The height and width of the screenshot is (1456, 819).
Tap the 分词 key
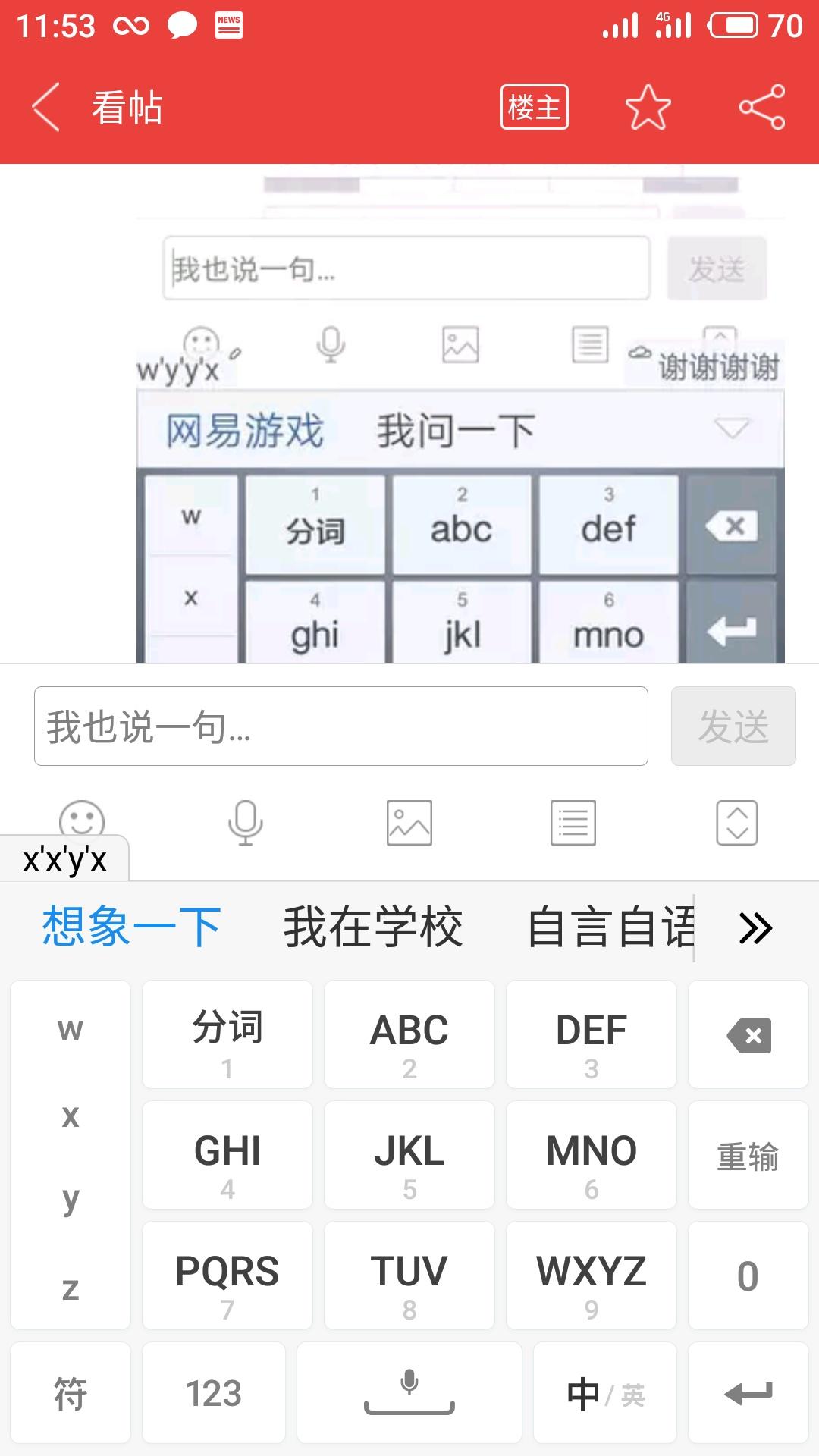pyautogui.click(x=227, y=1034)
